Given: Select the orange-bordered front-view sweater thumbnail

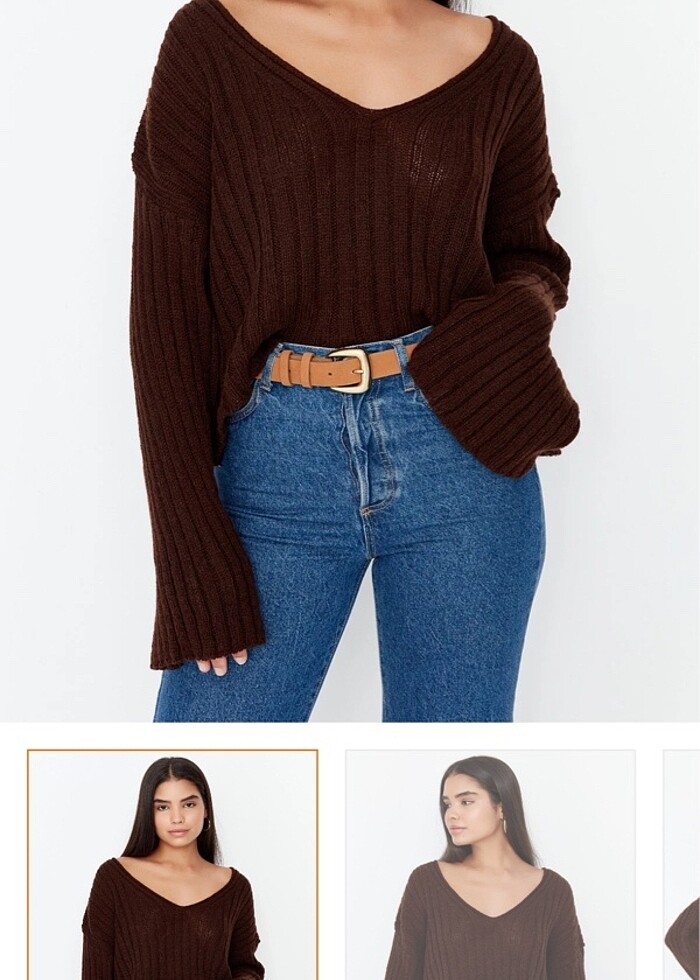Looking at the screenshot, I should tap(172, 865).
